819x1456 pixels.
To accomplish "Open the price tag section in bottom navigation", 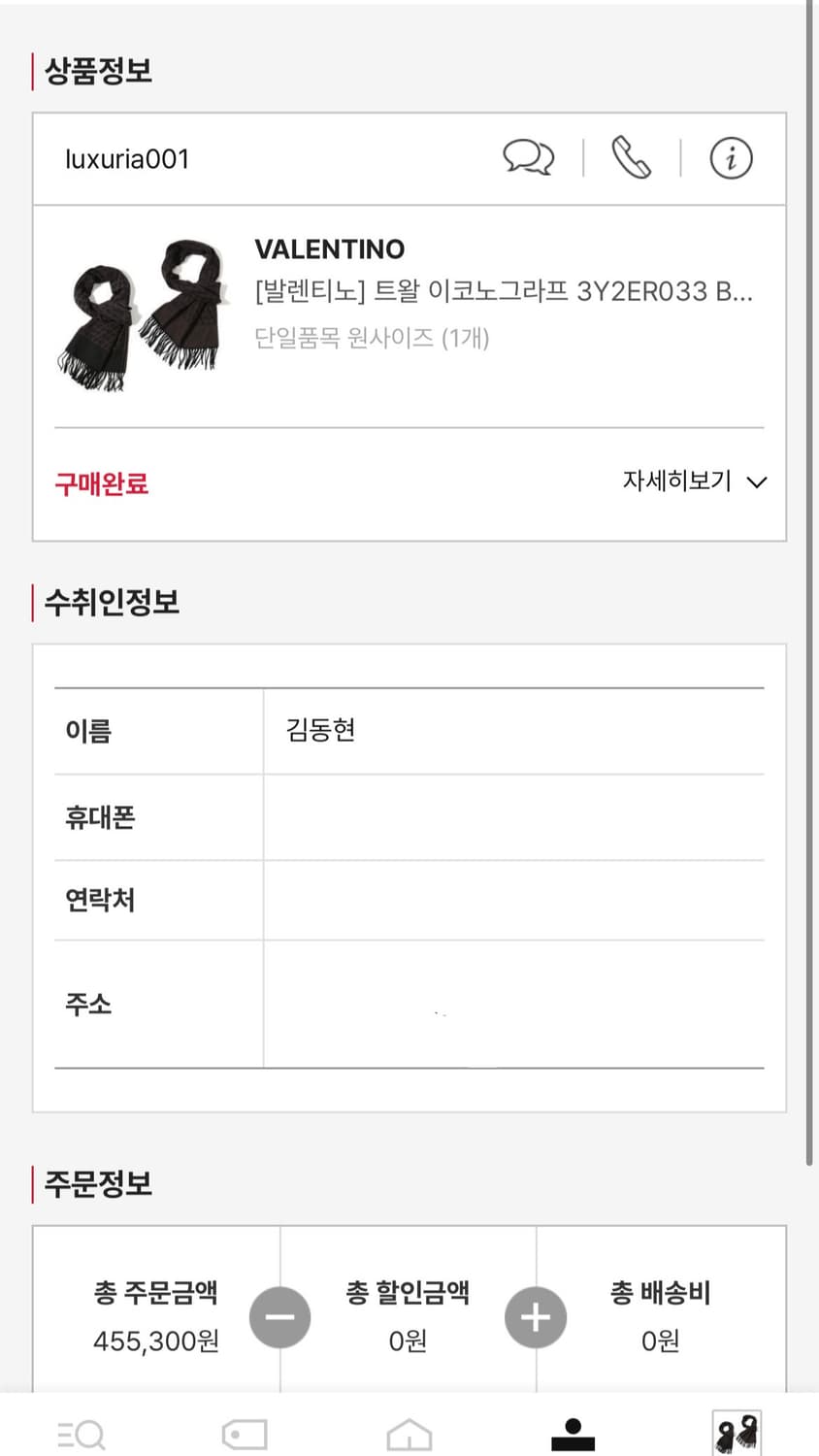I will click(x=246, y=1433).
